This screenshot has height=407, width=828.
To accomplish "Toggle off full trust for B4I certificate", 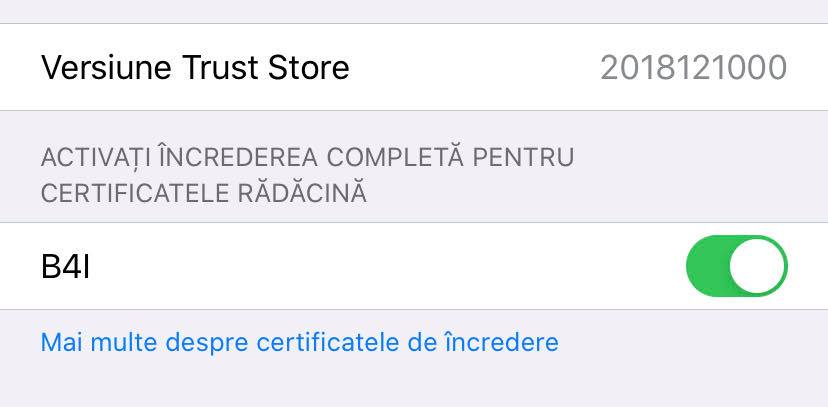I will point(736,267).
